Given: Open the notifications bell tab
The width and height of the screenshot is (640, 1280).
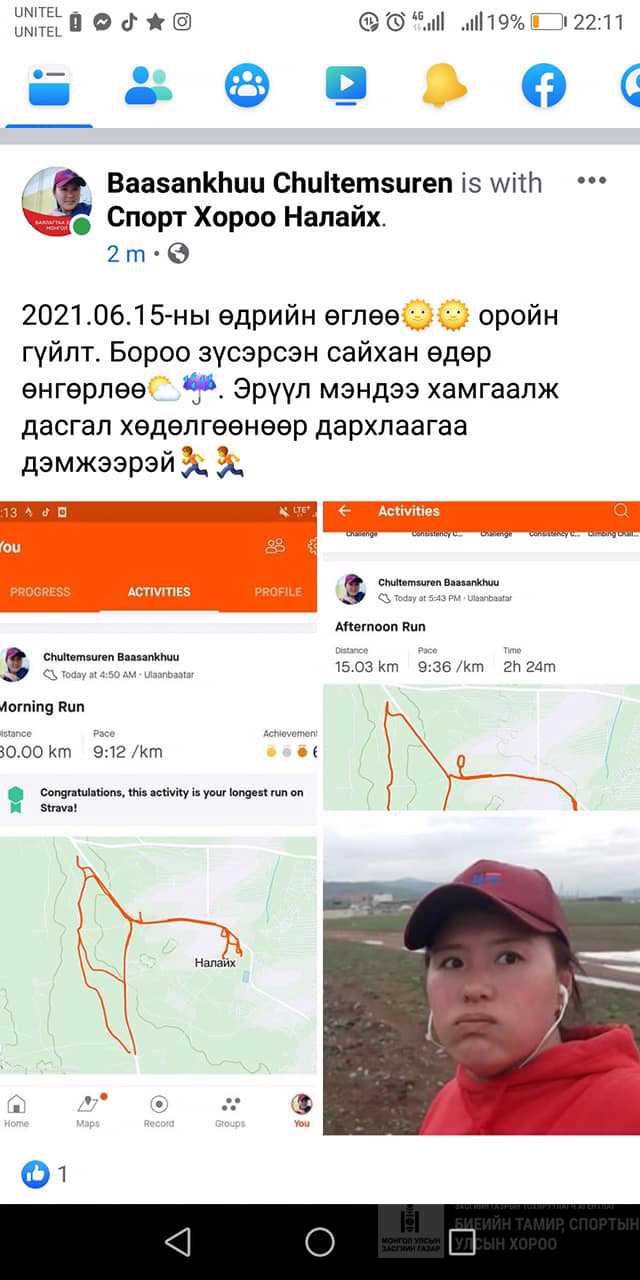Looking at the screenshot, I should [x=444, y=87].
